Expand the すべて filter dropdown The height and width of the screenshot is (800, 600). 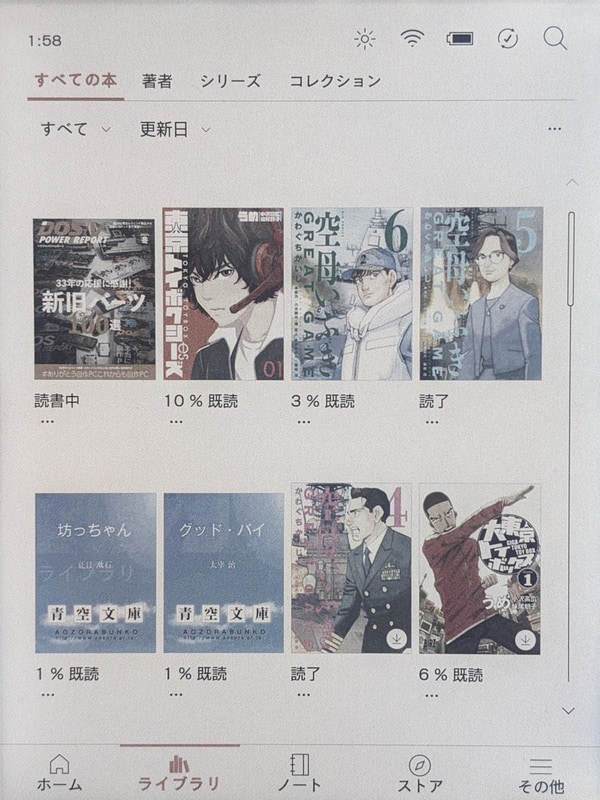pos(77,129)
